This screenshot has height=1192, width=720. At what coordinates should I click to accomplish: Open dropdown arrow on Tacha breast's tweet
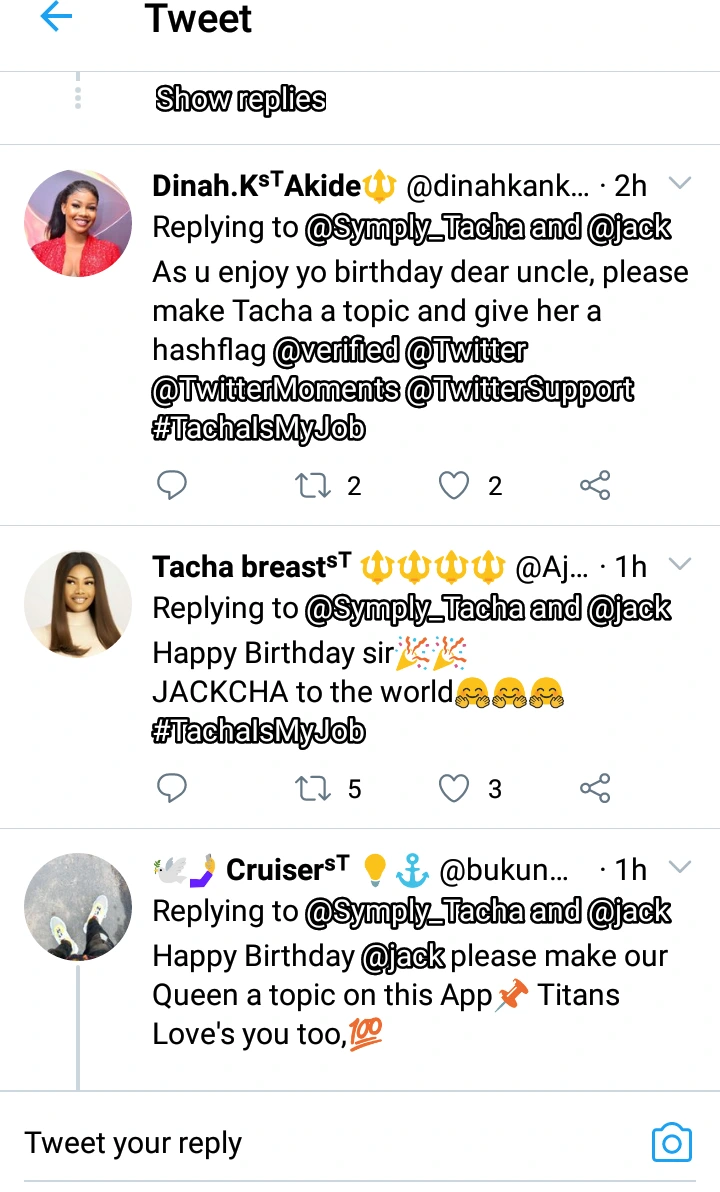[680, 565]
